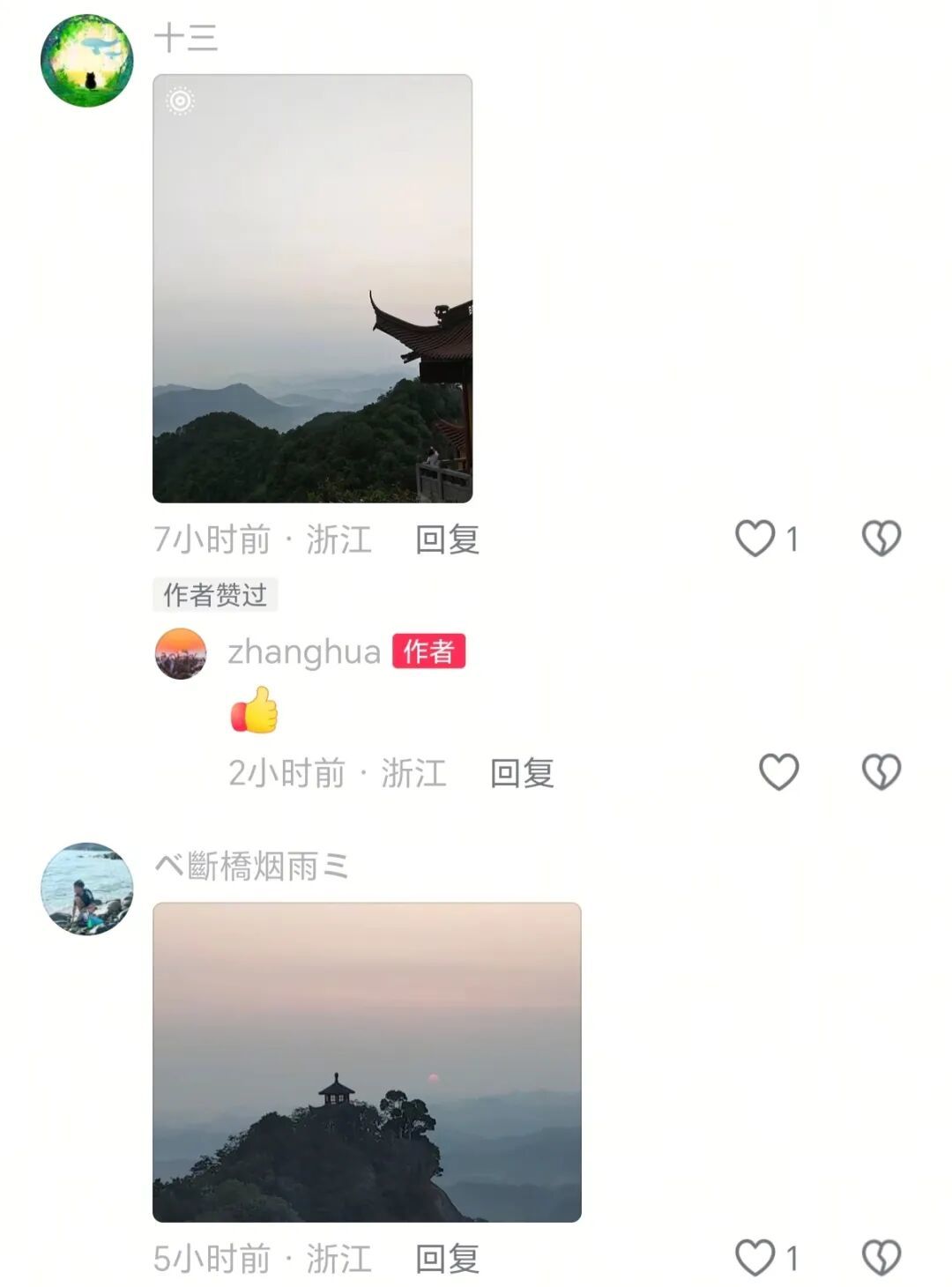View ベ斷橋烟雨ミ's sunset photo
The height and width of the screenshot is (1287, 952).
click(x=367, y=1062)
